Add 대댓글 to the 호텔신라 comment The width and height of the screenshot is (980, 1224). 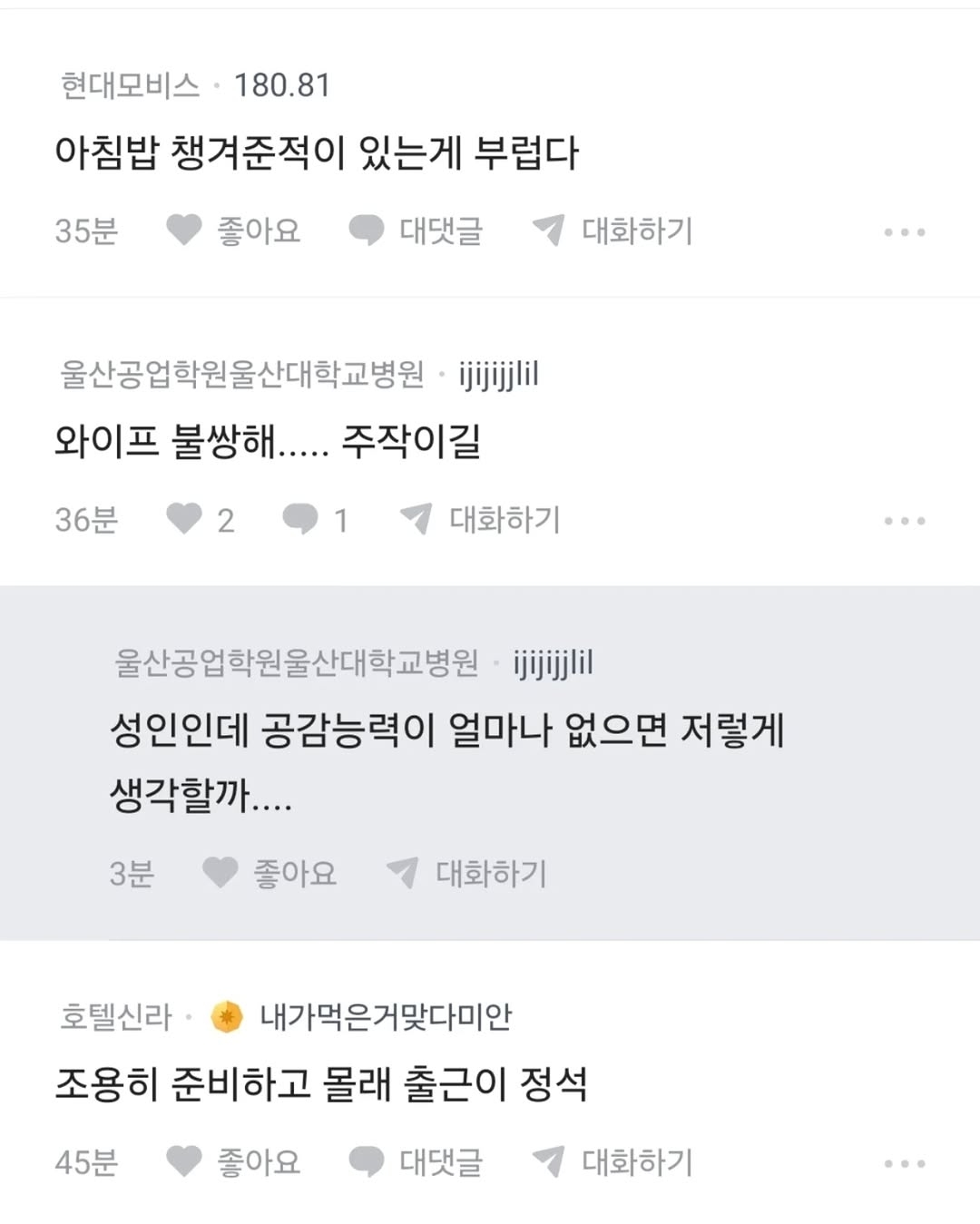pos(416,1162)
